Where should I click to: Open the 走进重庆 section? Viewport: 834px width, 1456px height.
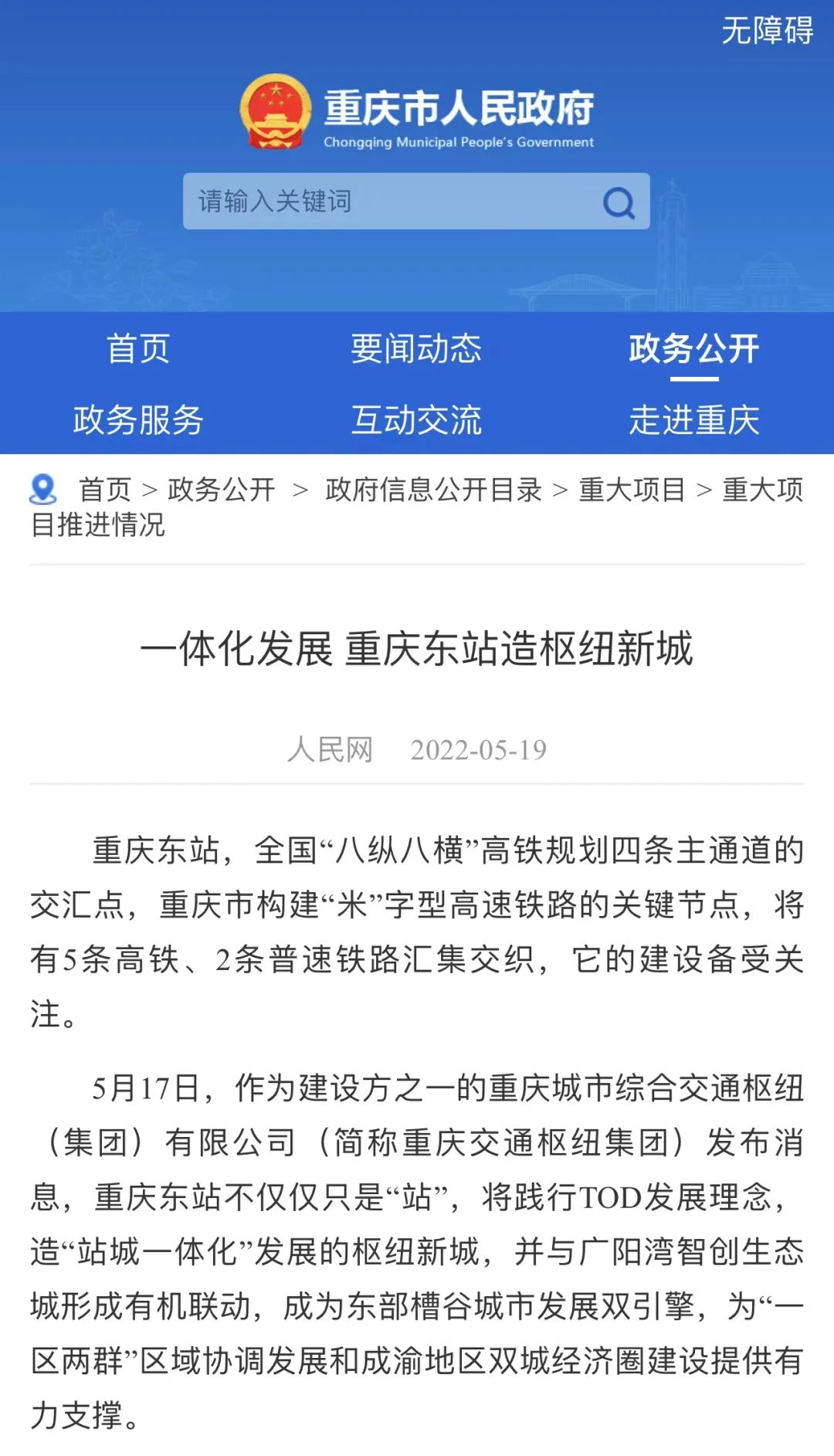pos(694,420)
